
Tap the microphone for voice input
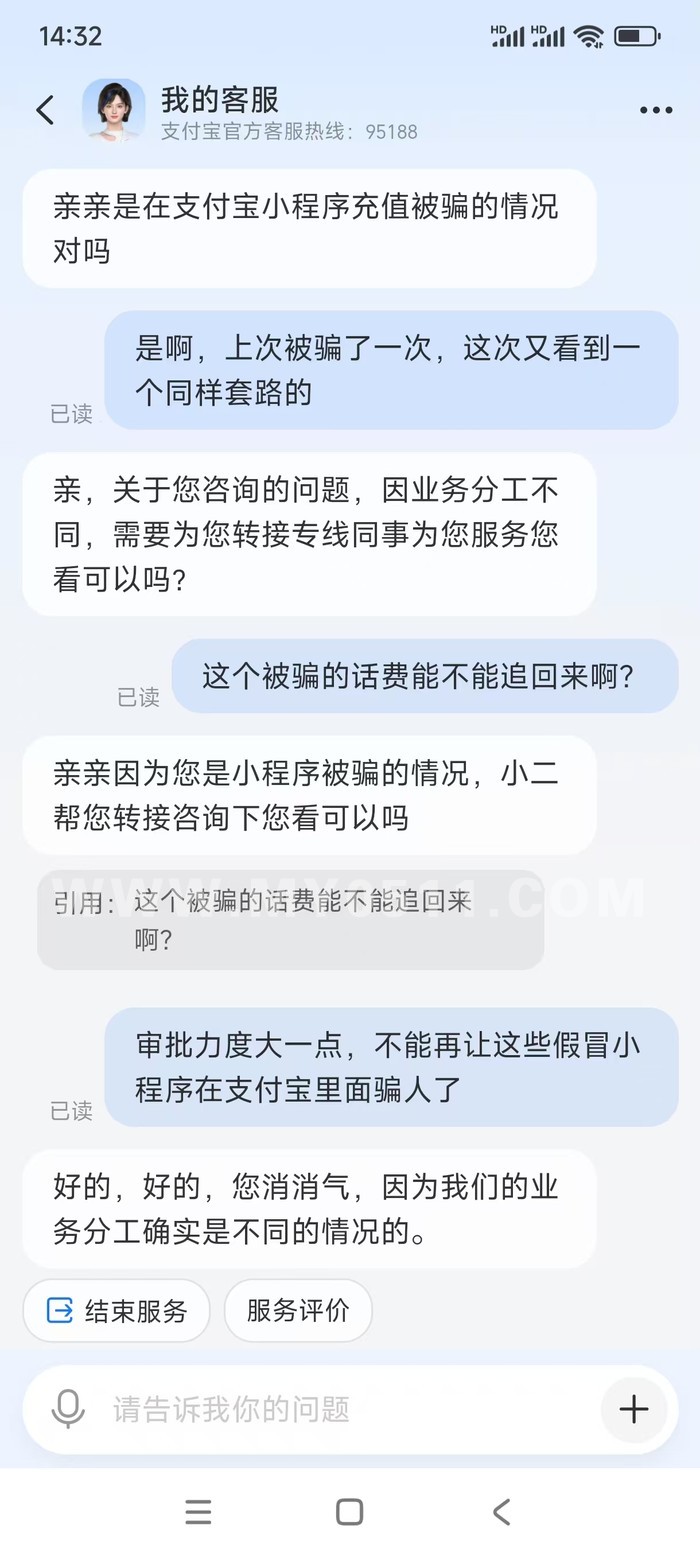[x=68, y=1409]
